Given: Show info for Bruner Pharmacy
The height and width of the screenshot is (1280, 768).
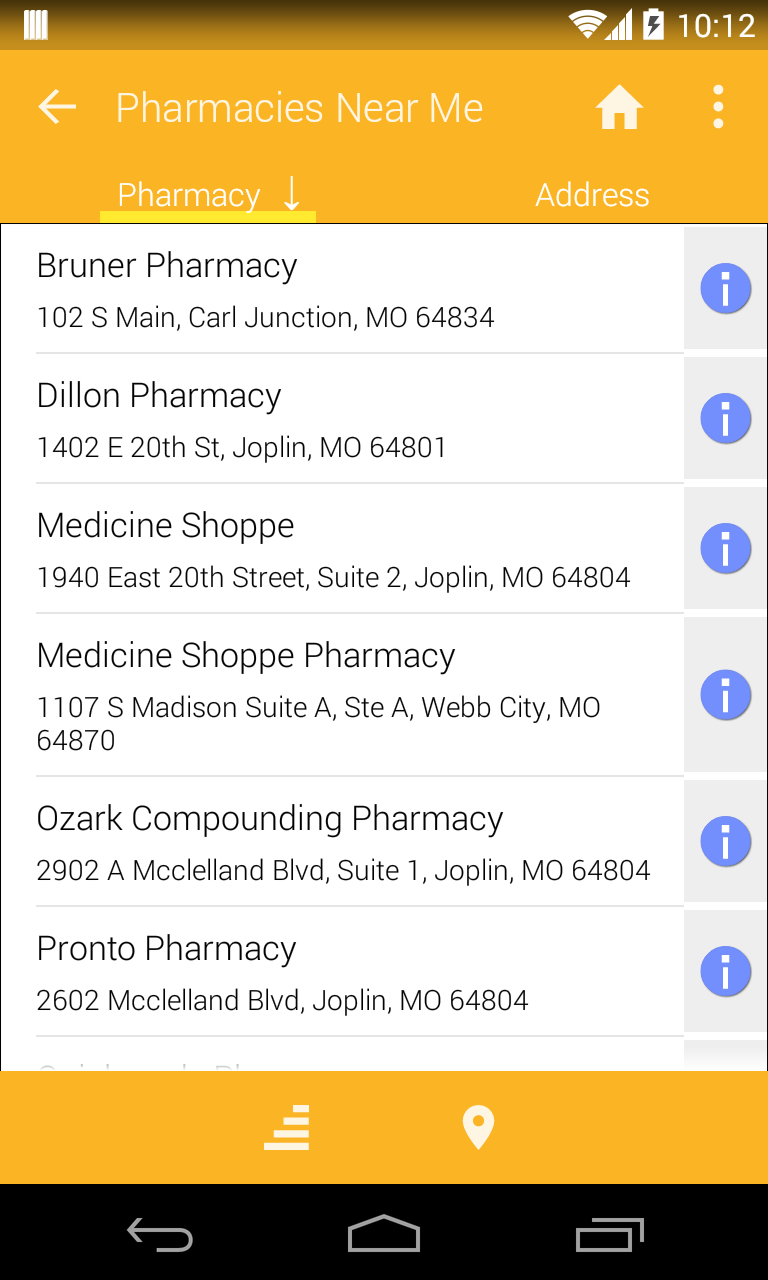Looking at the screenshot, I should (725, 289).
